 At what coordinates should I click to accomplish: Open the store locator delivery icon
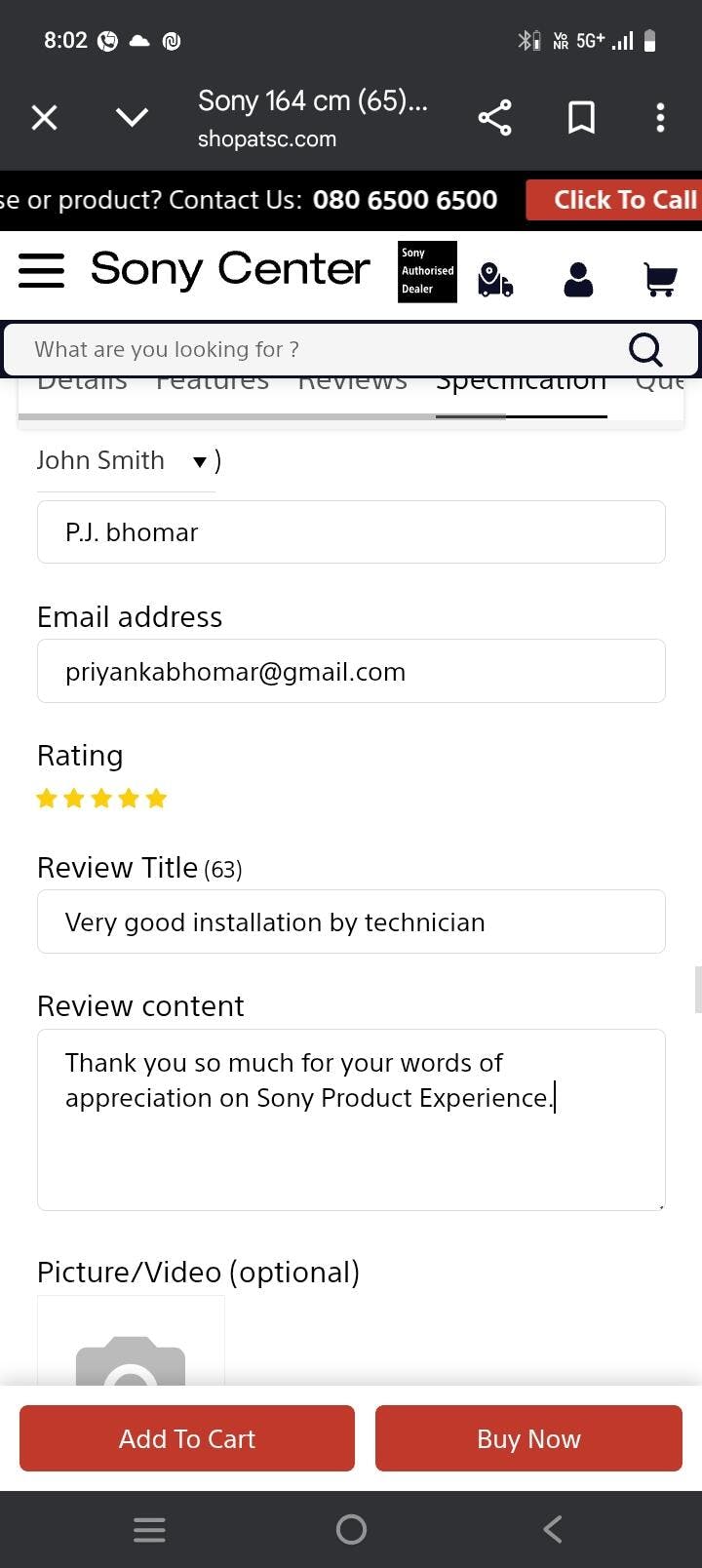tap(495, 280)
